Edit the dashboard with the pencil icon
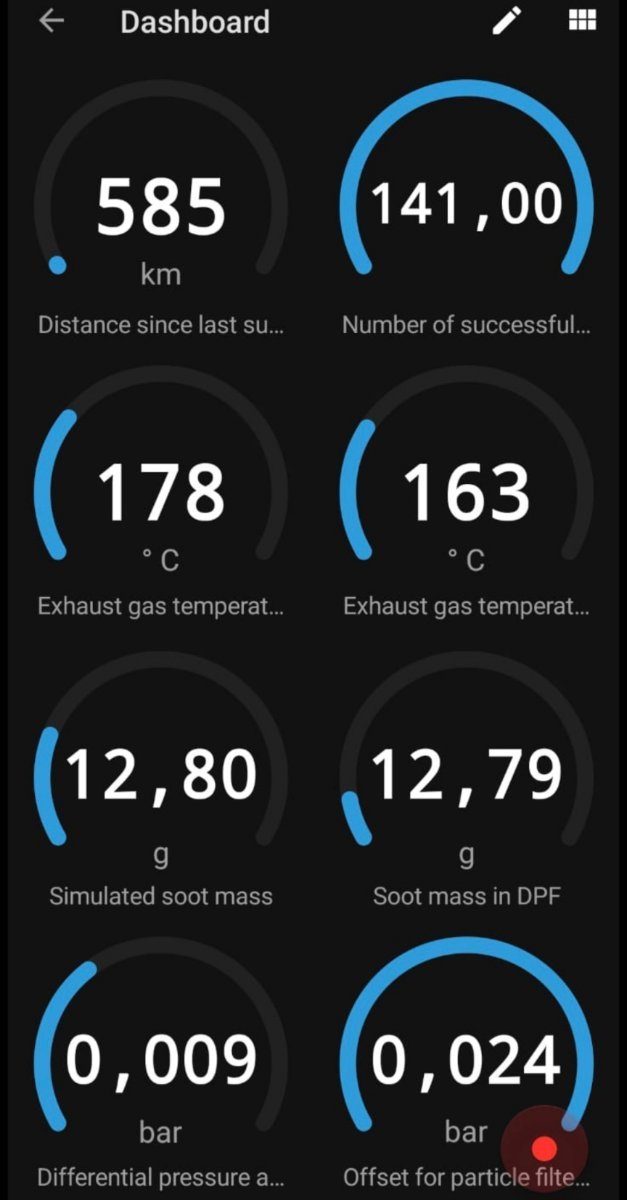 point(507,22)
